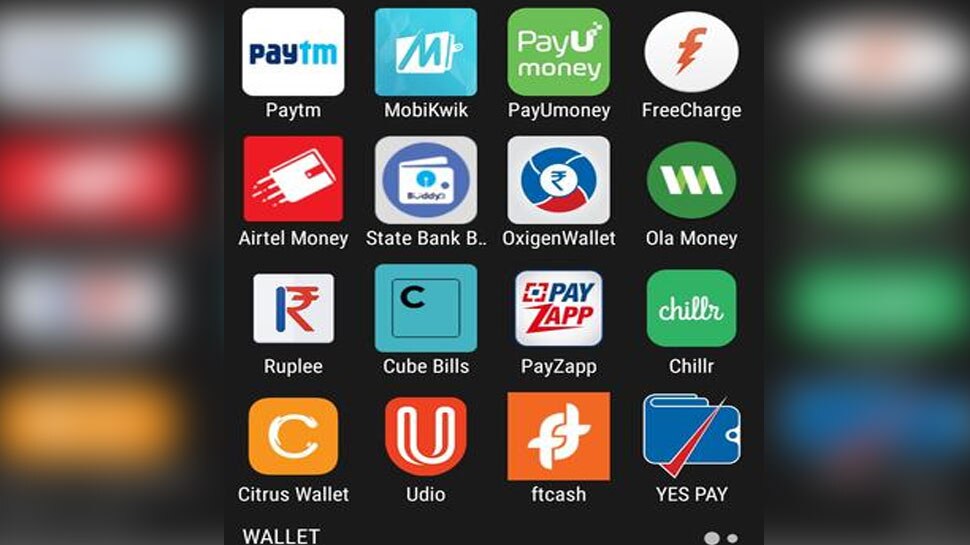This screenshot has height=545, width=970.
Task: Open the Paytm app
Action: click(293, 53)
